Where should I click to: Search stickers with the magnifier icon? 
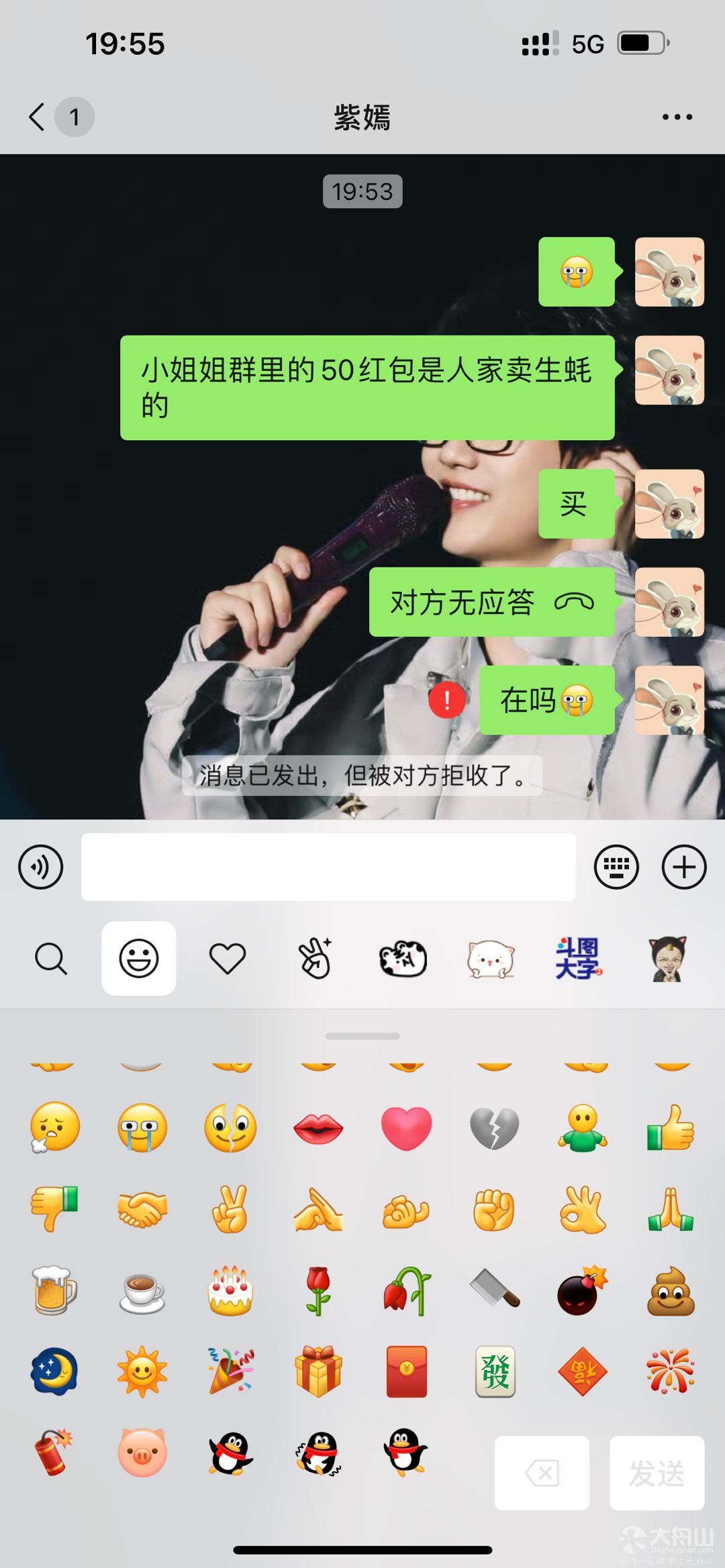pos(51,958)
